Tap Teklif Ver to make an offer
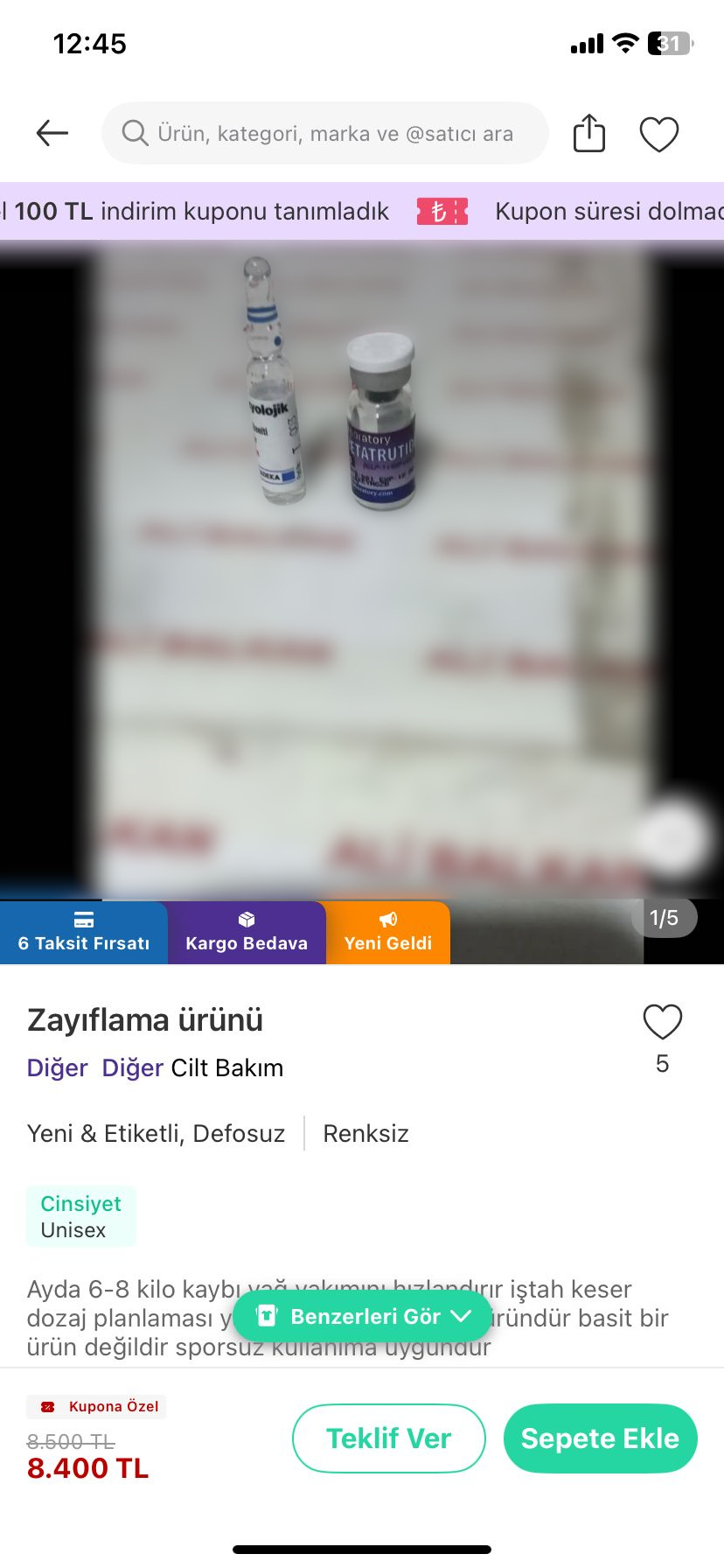 pos(388,1438)
